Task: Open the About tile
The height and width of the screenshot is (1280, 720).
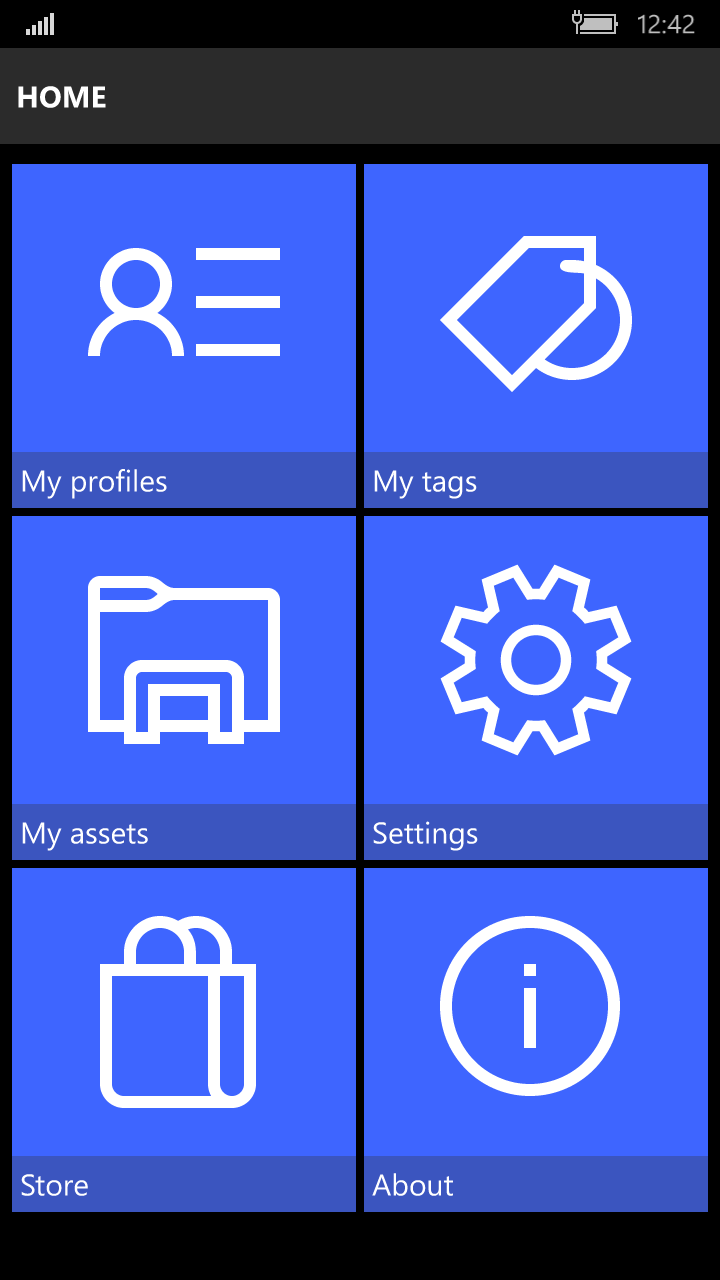Action: [536, 1040]
